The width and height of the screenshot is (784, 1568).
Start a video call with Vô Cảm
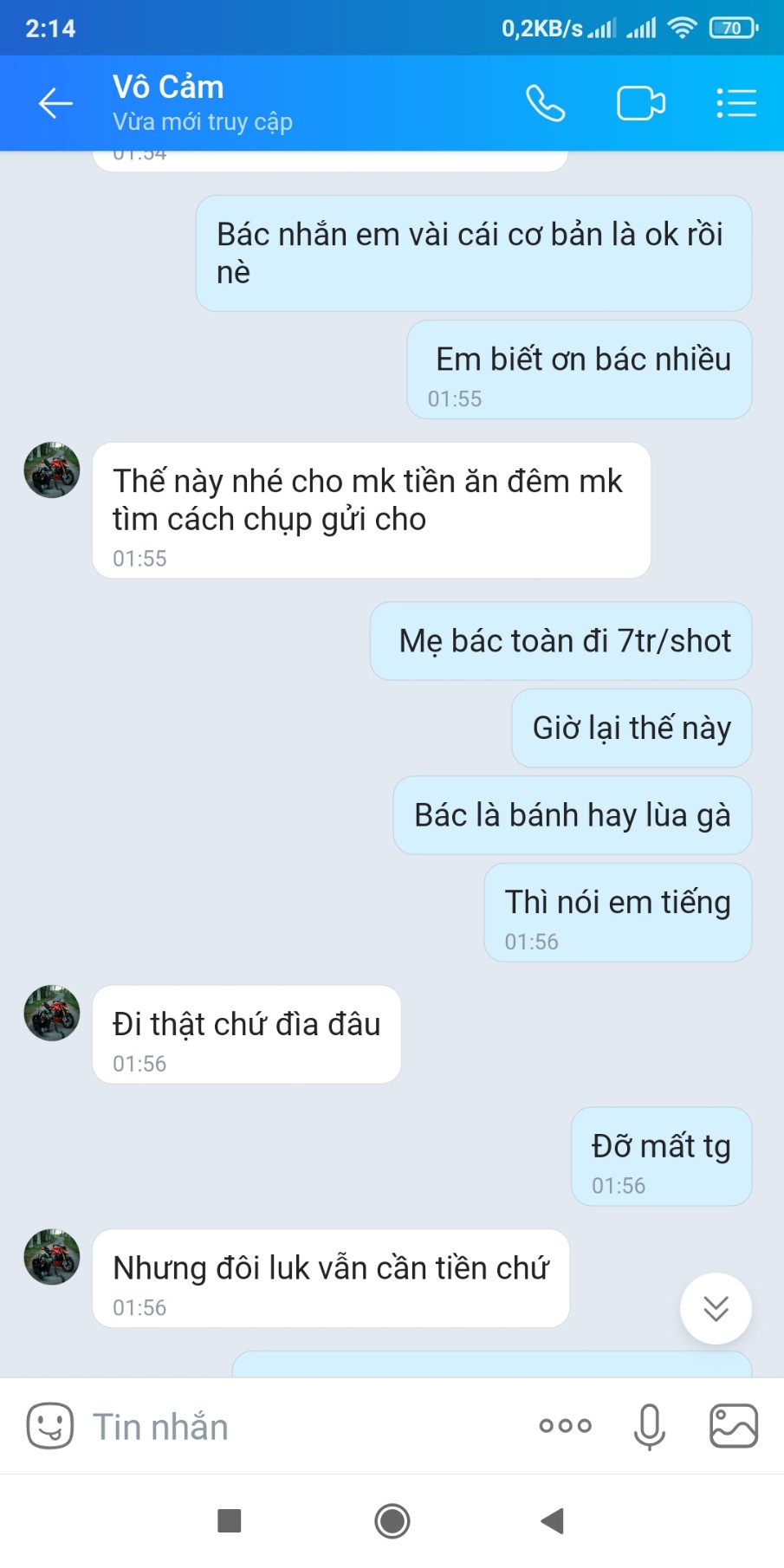coord(640,104)
